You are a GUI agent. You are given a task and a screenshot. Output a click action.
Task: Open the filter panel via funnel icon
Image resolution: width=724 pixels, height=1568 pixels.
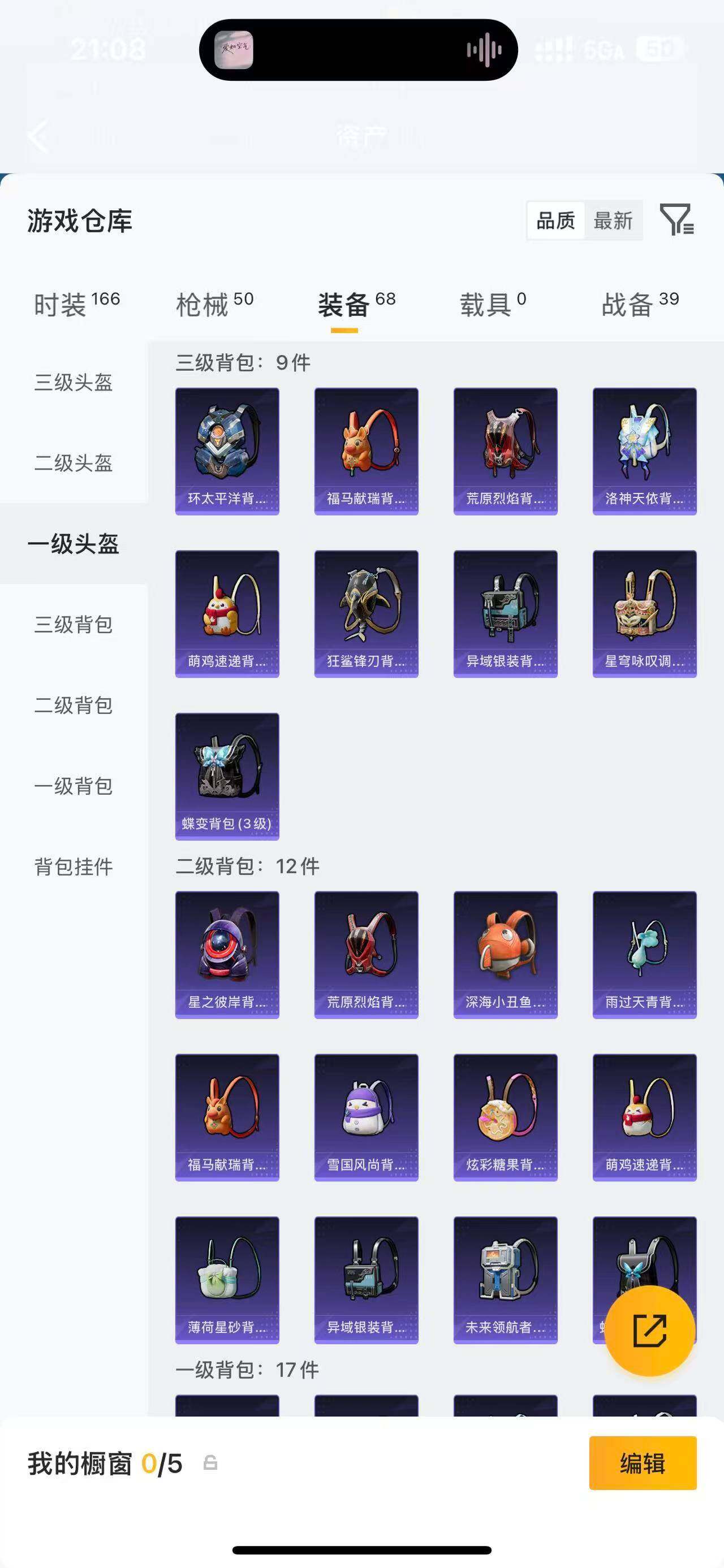[x=679, y=223]
